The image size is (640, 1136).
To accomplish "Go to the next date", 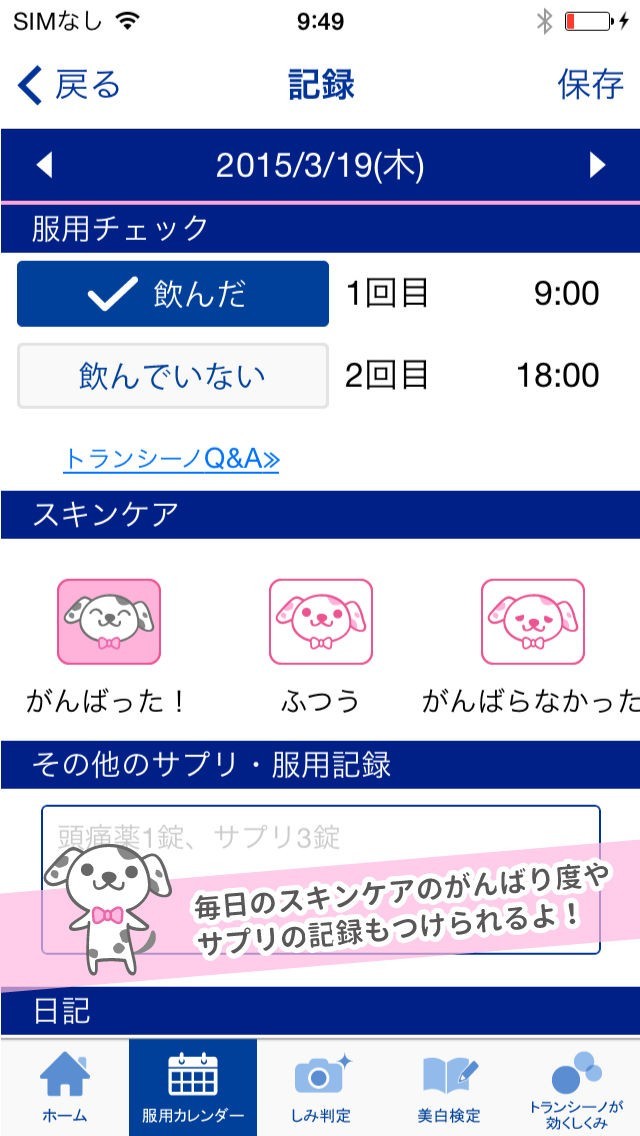I will (597, 165).
